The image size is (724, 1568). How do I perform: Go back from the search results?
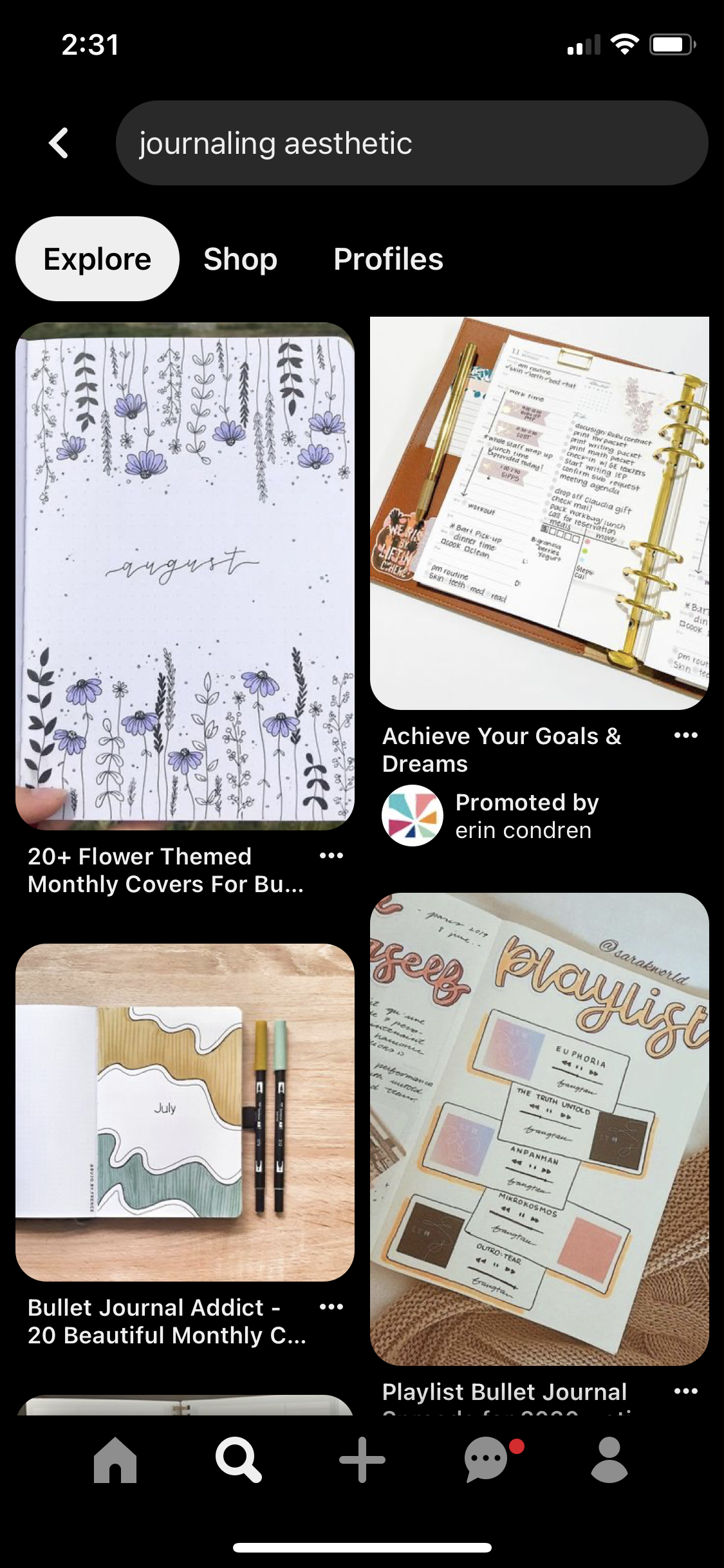[59, 143]
